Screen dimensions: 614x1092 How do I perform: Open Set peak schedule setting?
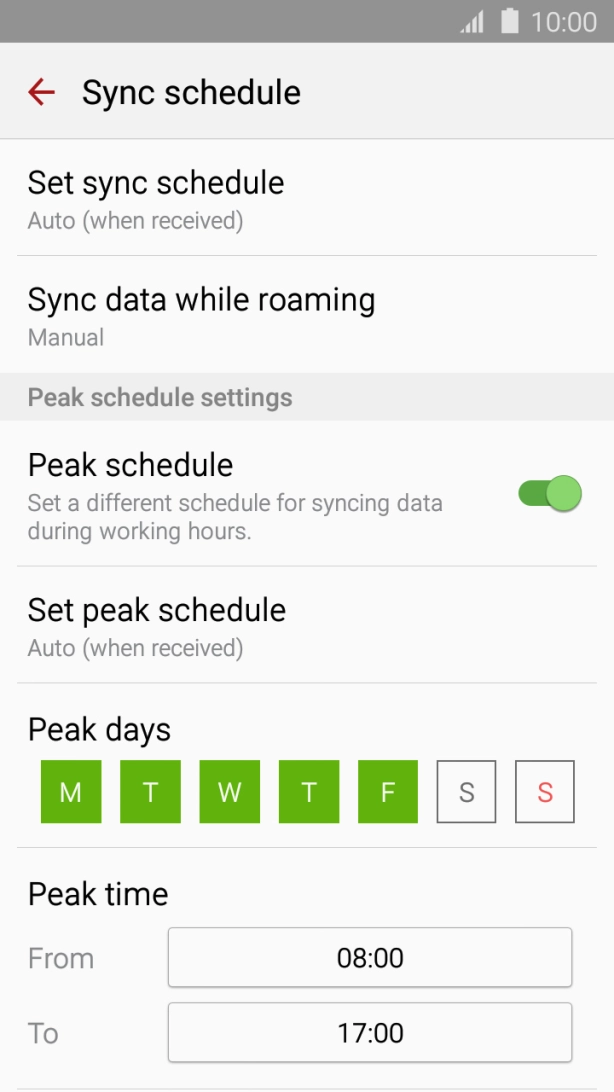307,625
